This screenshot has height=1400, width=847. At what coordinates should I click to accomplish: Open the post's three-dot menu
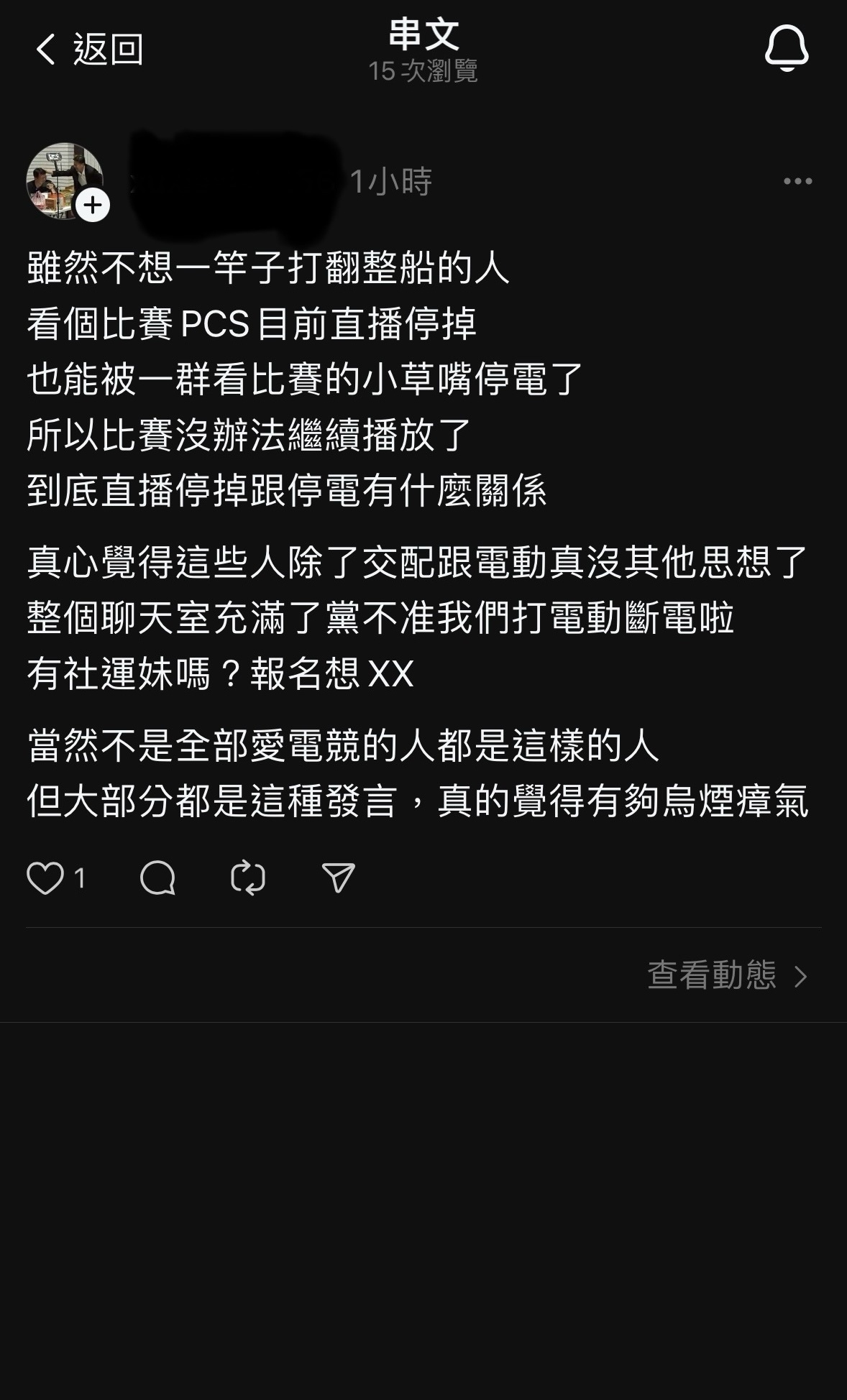click(797, 181)
